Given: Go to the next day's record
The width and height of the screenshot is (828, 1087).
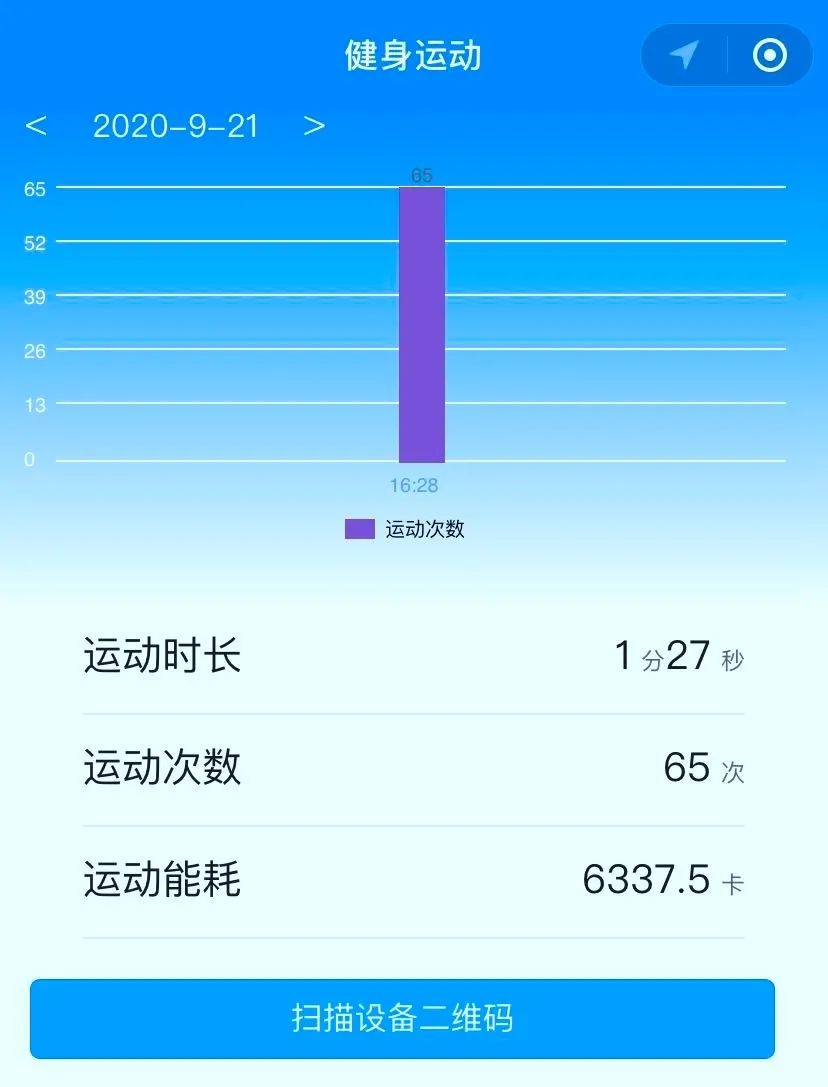Looking at the screenshot, I should click(314, 126).
